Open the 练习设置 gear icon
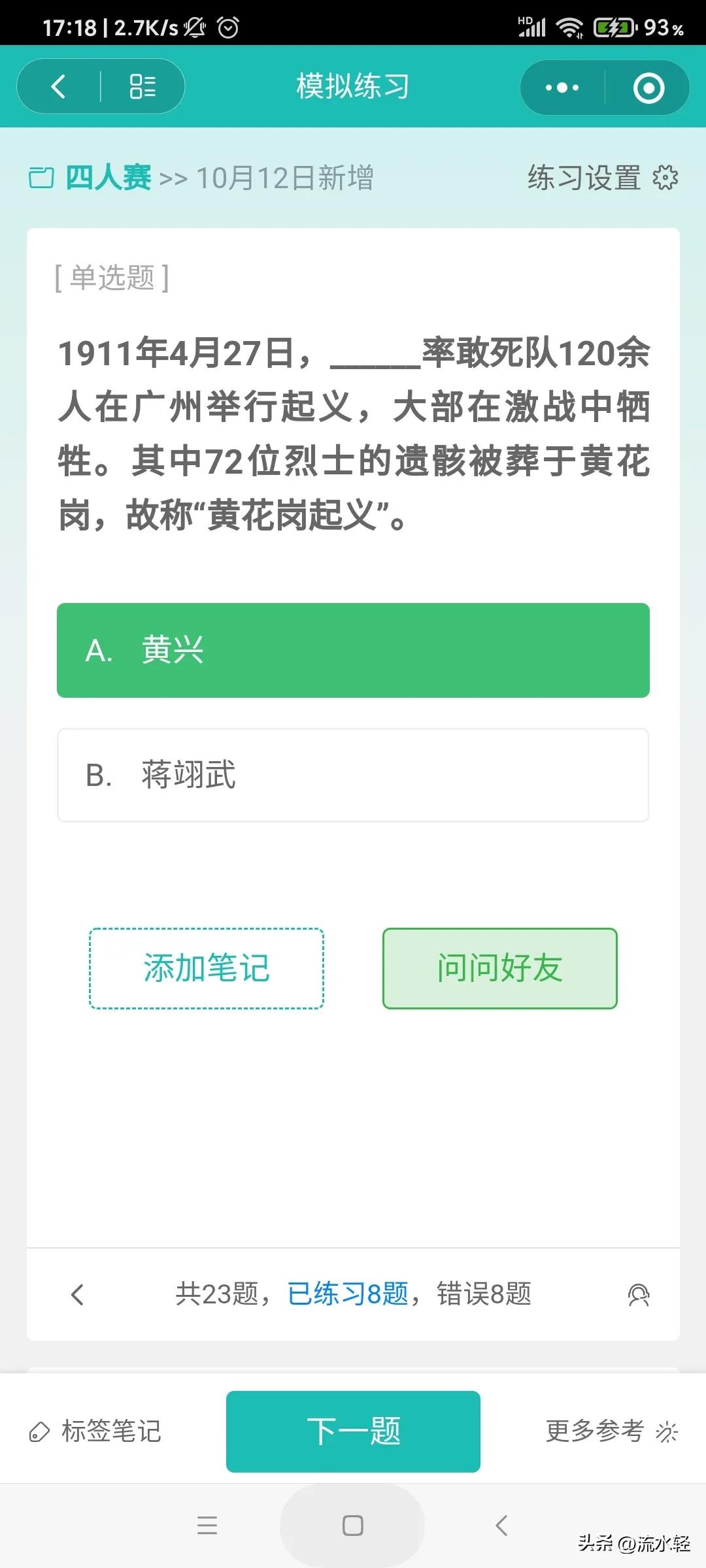The width and height of the screenshot is (706, 1568). [666, 178]
